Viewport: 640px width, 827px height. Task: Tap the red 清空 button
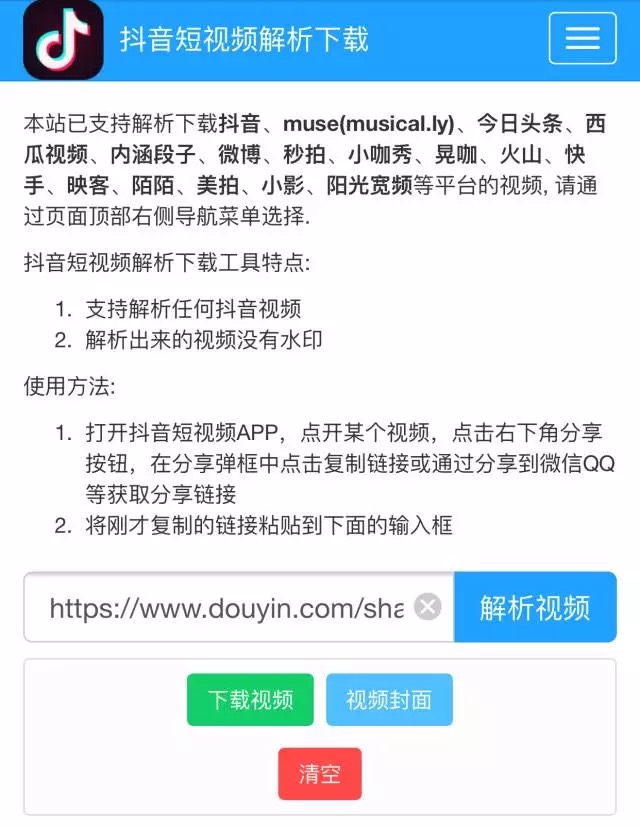(x=320, y=774)
